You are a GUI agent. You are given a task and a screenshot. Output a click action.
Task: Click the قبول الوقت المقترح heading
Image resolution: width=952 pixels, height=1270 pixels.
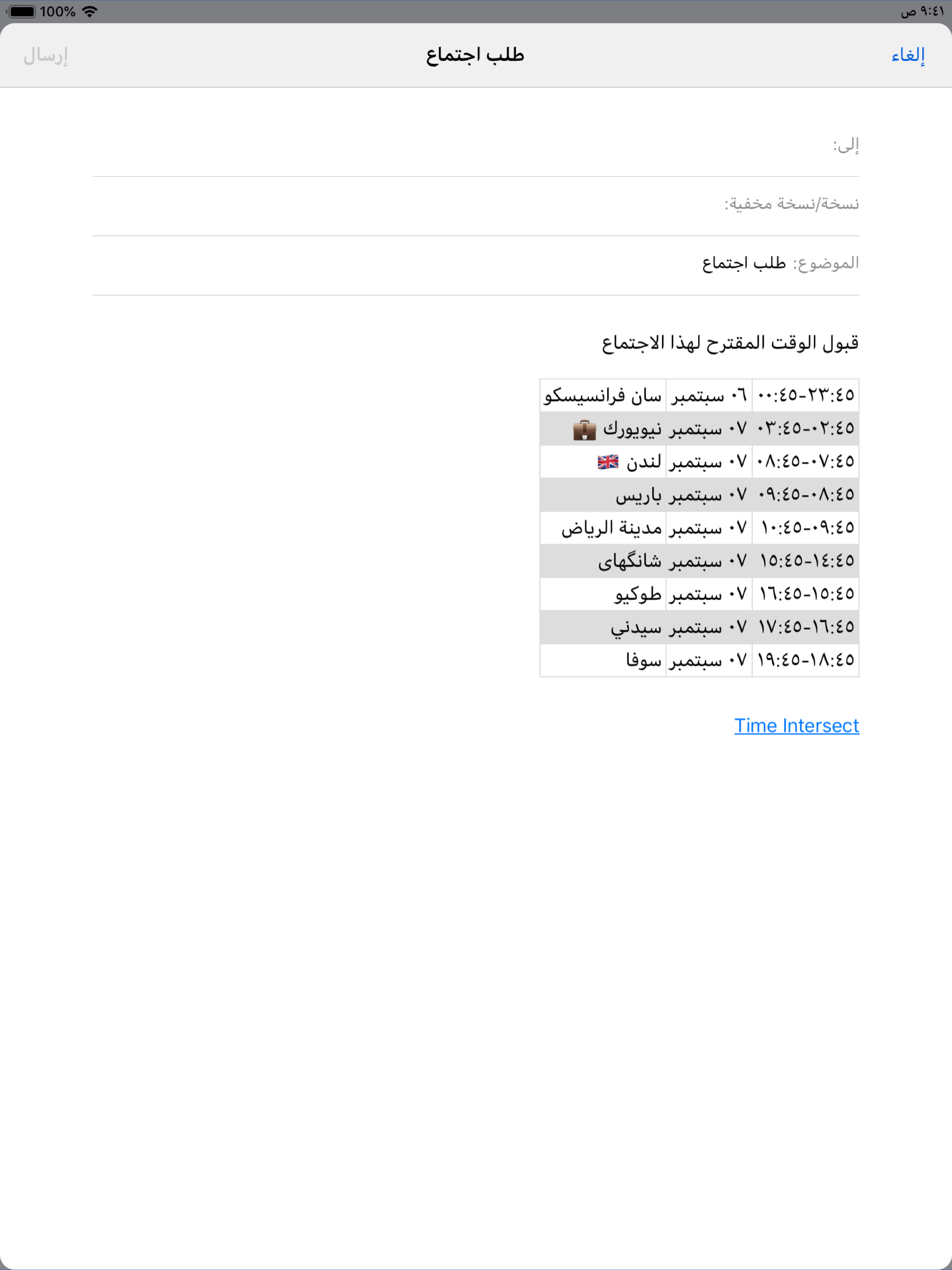coord(729,342)
